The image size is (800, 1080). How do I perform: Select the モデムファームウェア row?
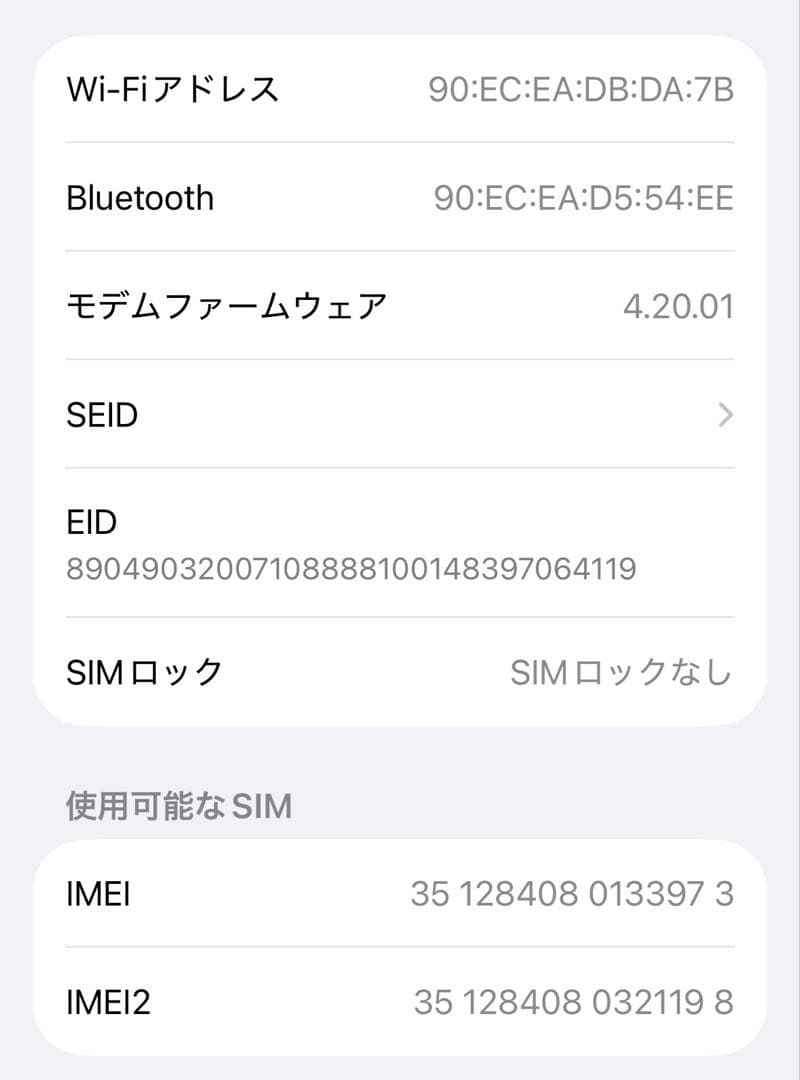pos(400,305)
